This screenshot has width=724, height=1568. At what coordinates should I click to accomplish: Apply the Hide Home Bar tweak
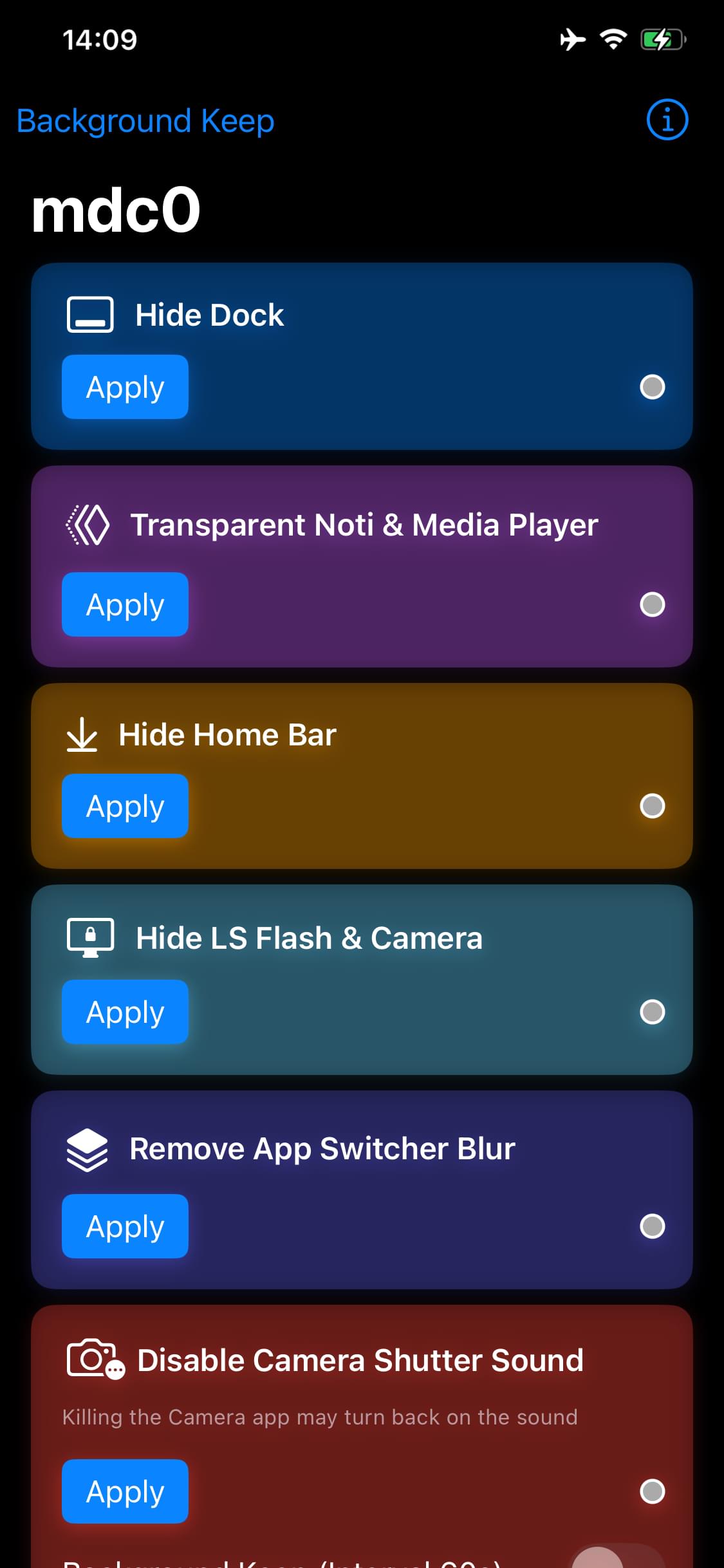125,806
